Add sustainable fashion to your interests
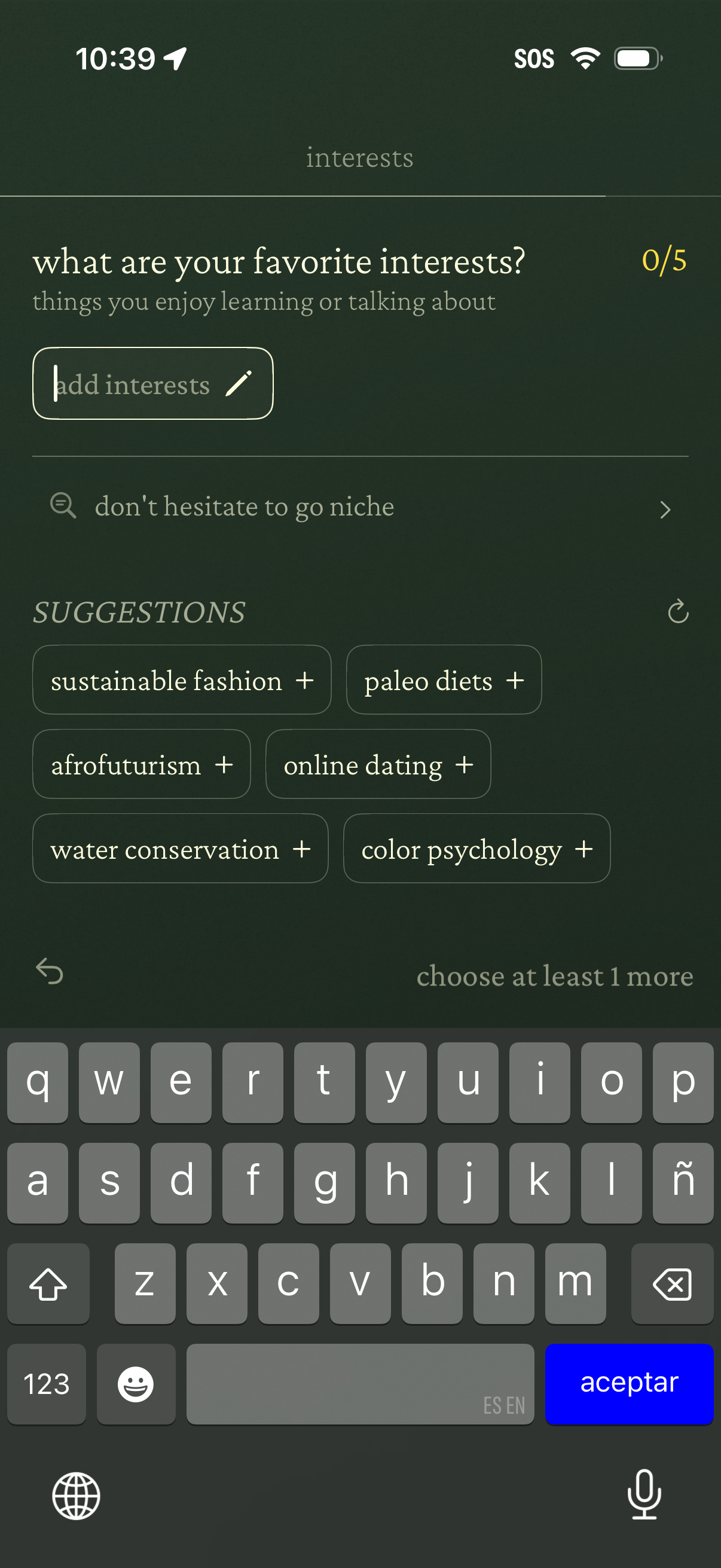Image resolution: width=721 pixels, height=1568 pixels. tap(181, 680)
